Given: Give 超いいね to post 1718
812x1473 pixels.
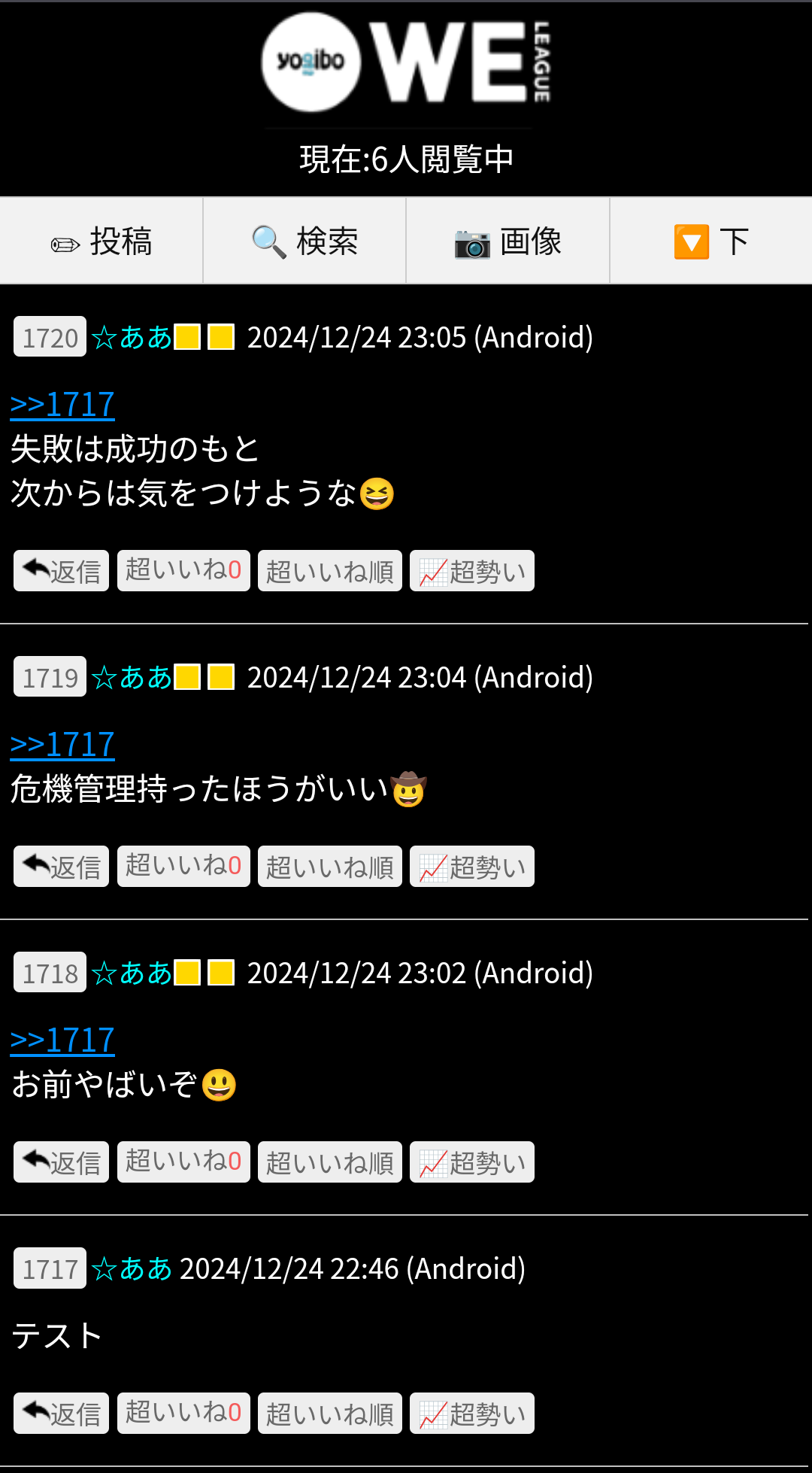Looking at the screenshot, I should click(183, 1162).
